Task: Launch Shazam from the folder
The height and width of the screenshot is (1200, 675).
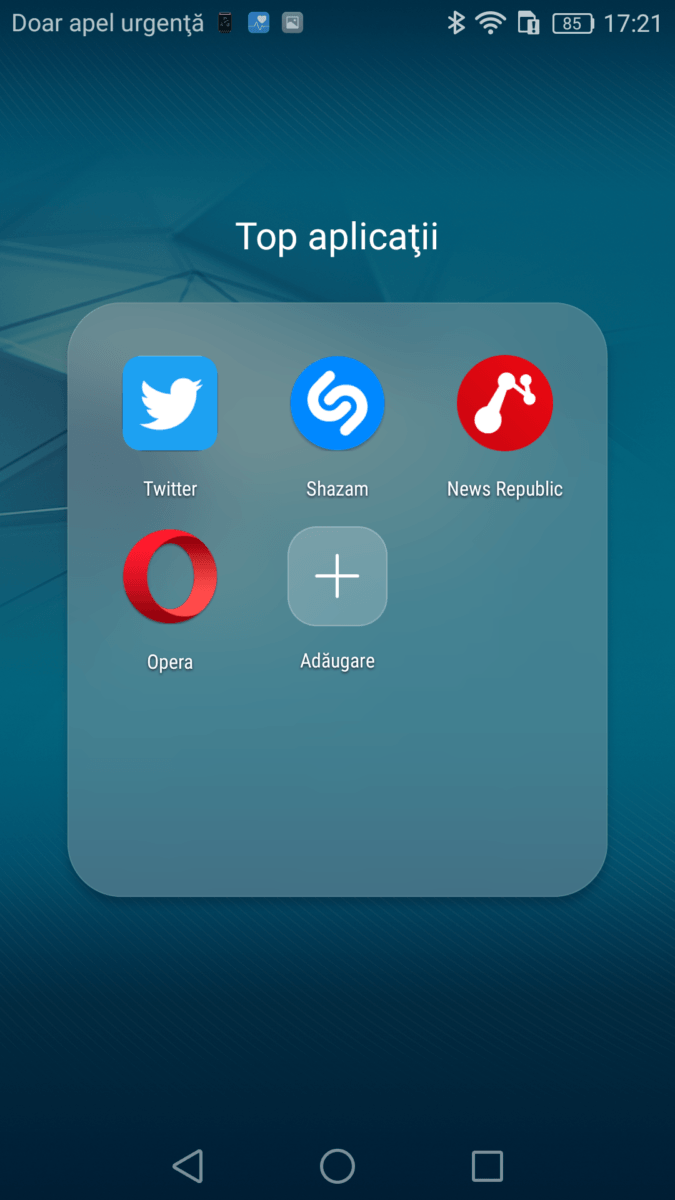Action: point(337,404)
